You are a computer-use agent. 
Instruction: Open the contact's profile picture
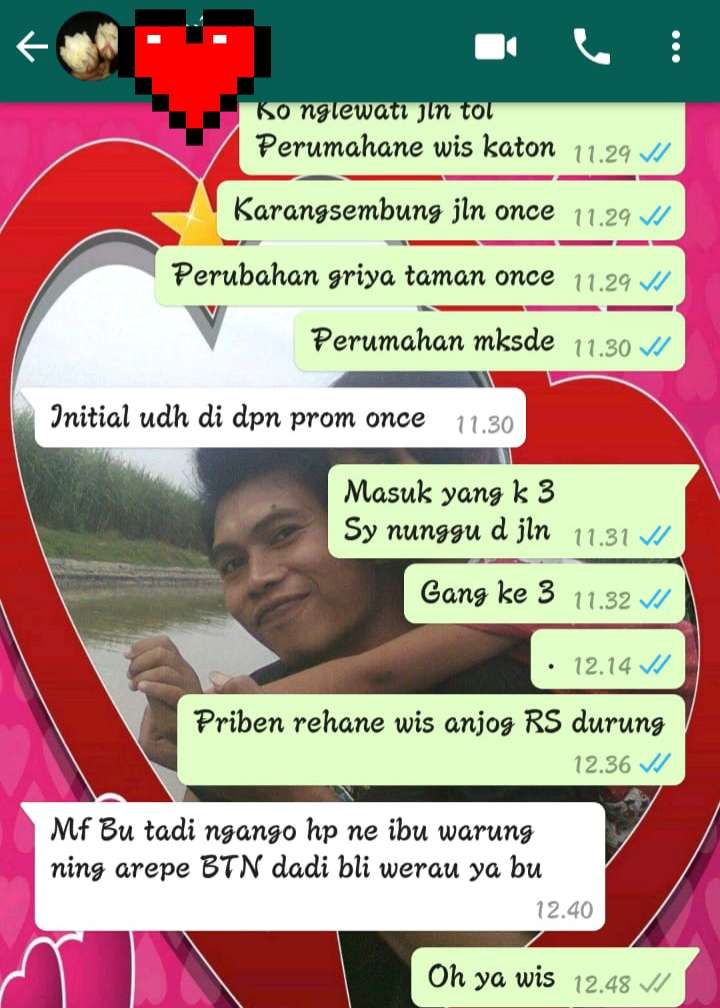pos(88,46)
